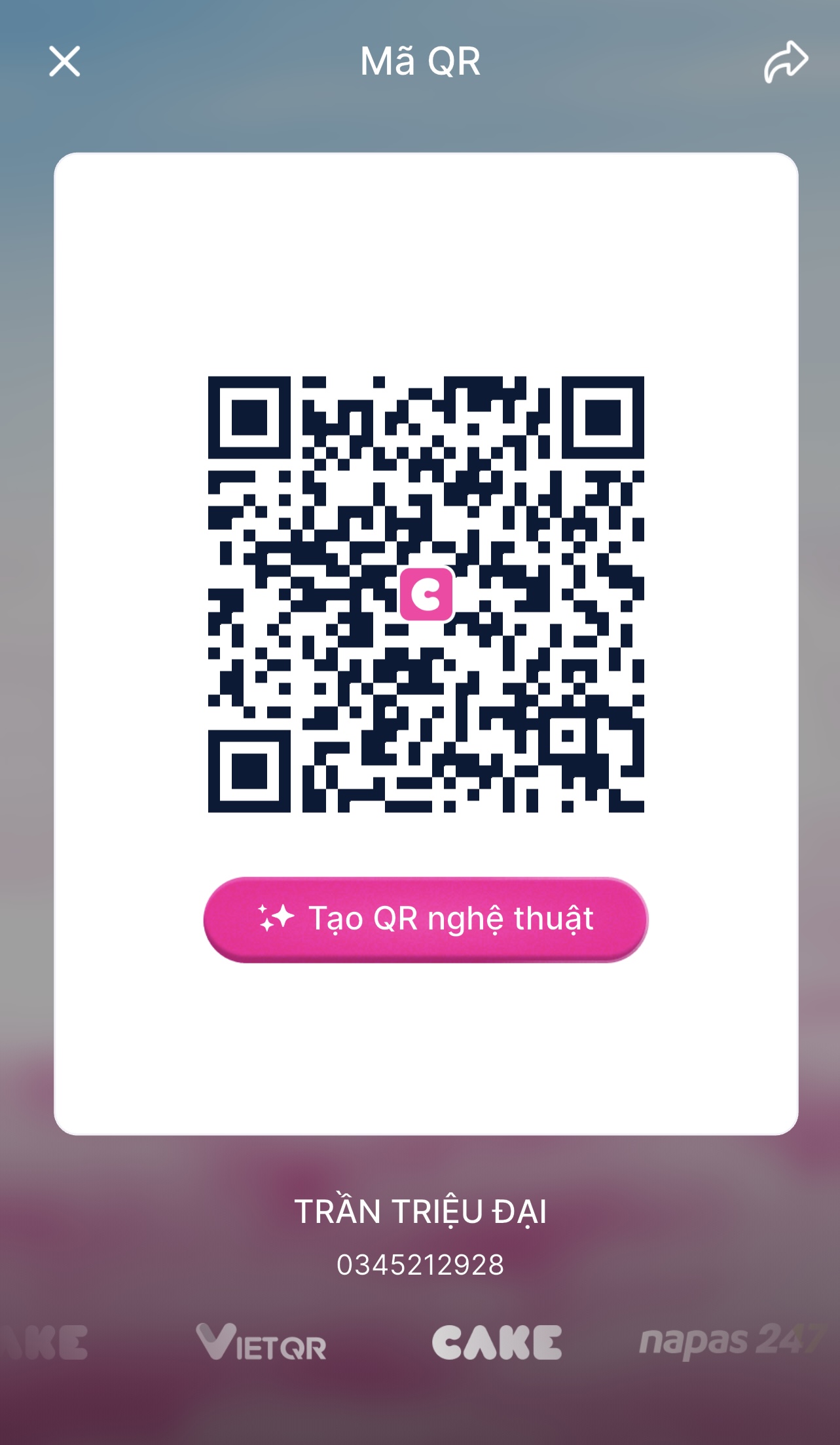Share the QR code
The width and height of the screenshot is (840, 1445).
(785, 62)
